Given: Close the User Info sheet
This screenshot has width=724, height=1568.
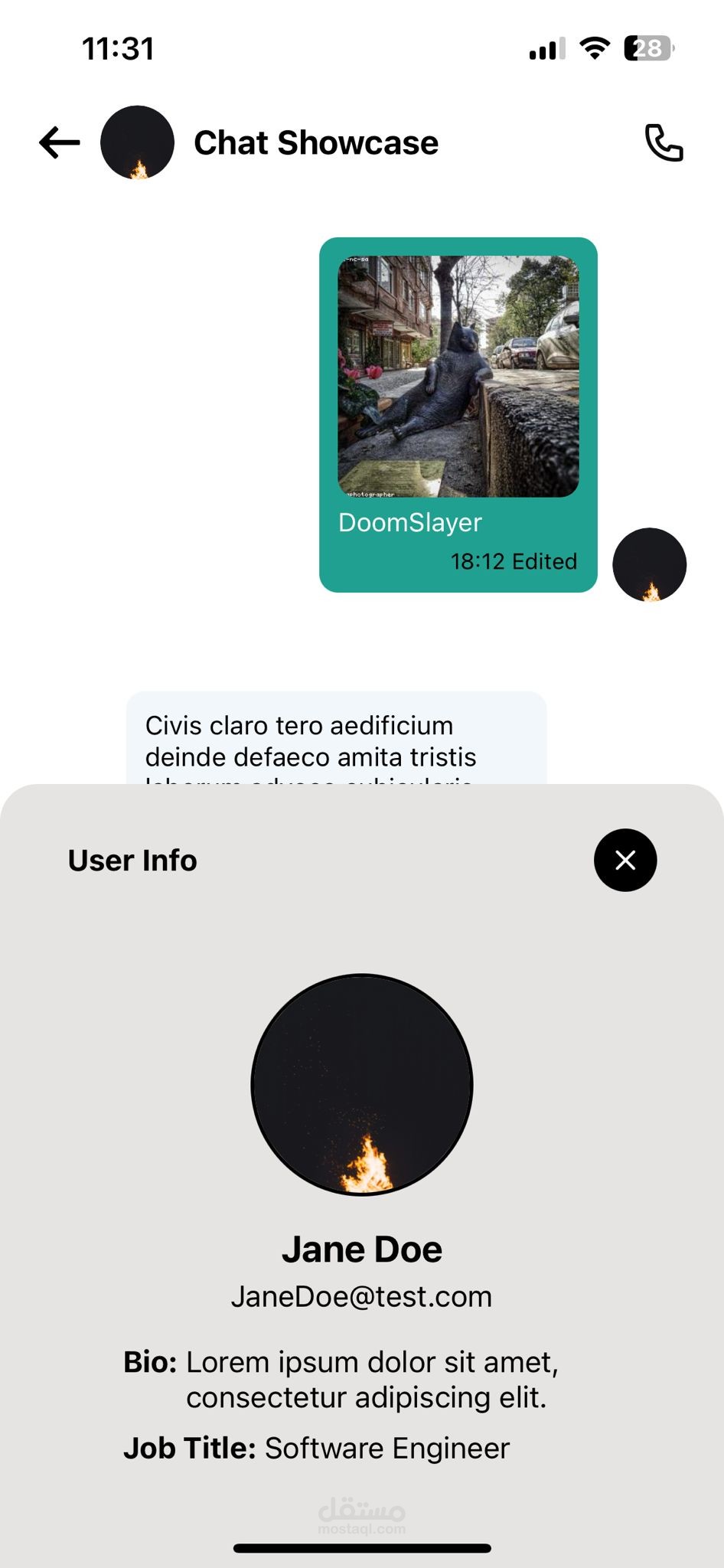Looking at the screenshot, I should (x=625, y=860).
